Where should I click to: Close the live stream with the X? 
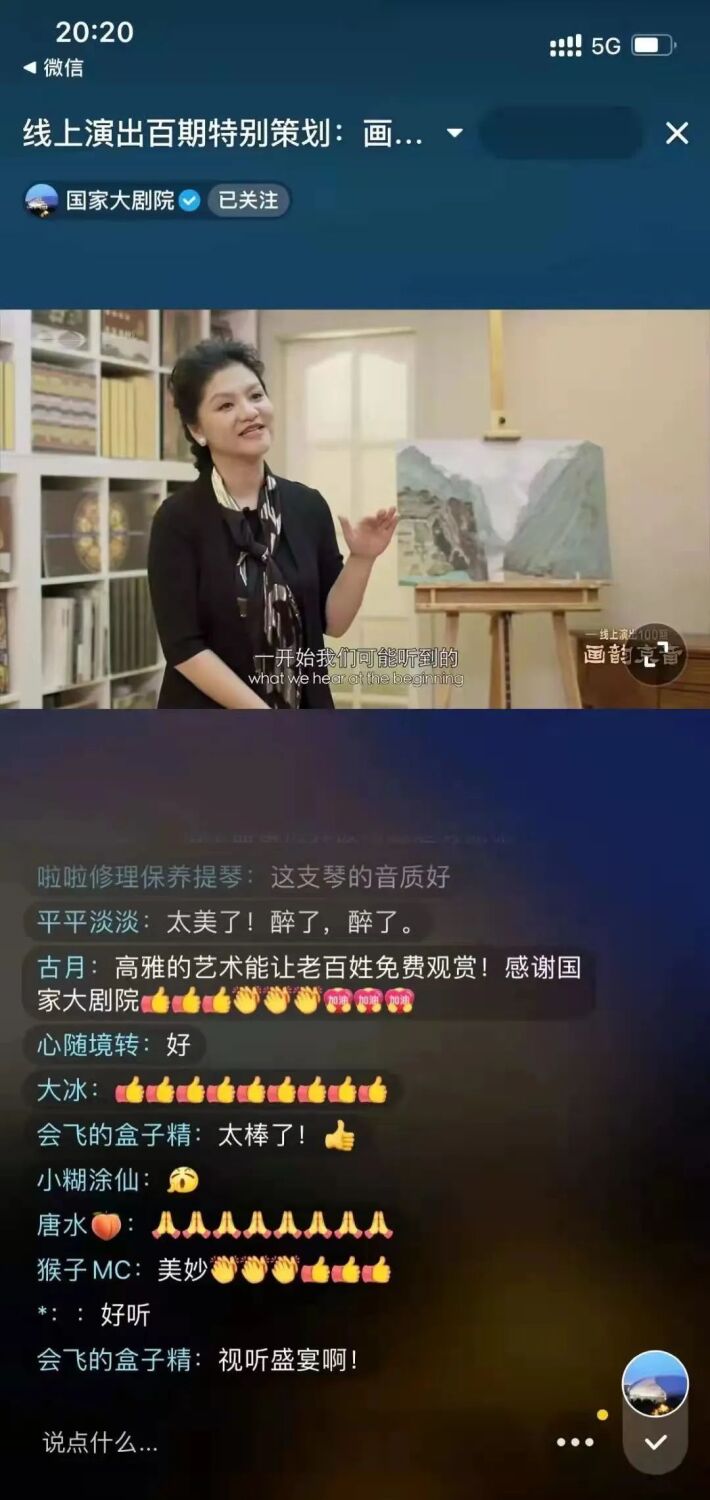click(x=677, y=133)
